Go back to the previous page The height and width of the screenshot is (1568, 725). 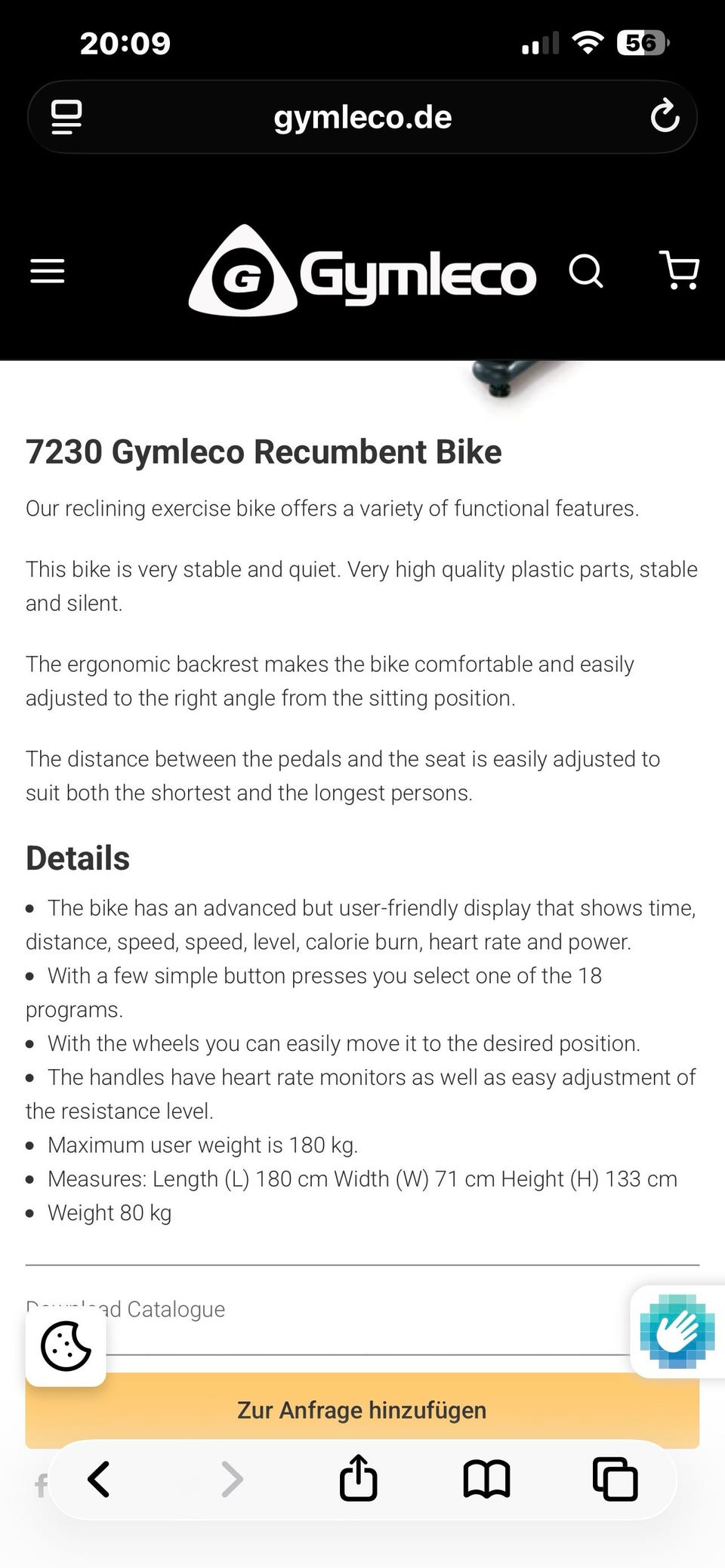click(x=99, y=1479)
